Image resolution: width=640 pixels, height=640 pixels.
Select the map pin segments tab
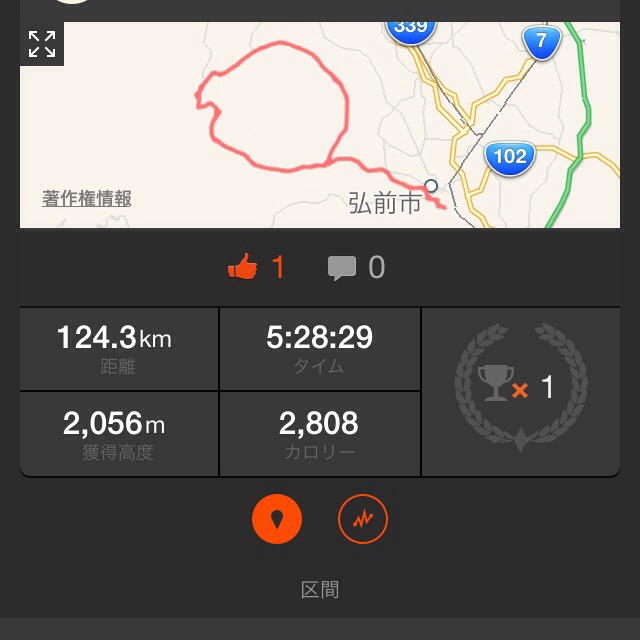click(277, 520)
